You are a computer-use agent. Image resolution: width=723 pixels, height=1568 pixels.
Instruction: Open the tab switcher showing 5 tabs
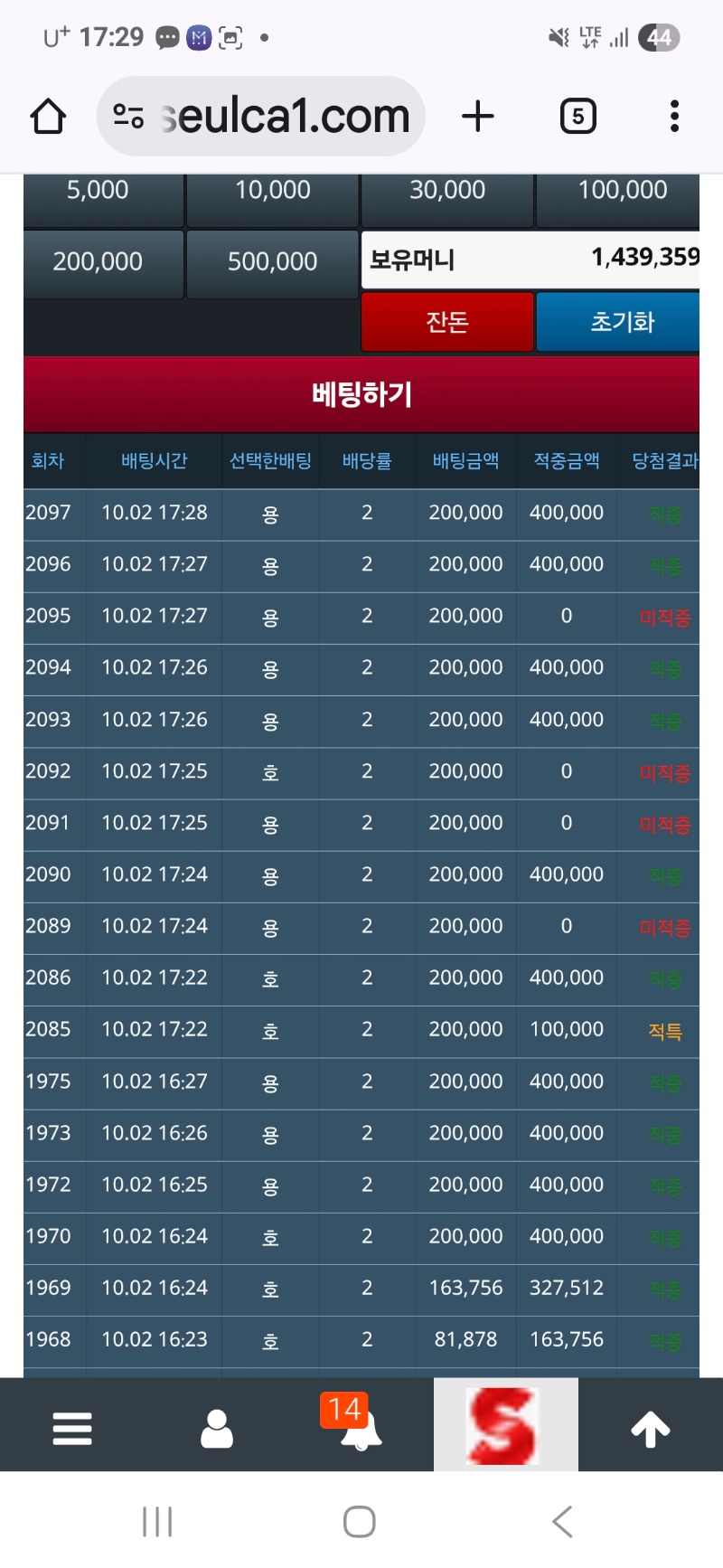[x=578, y=117]
